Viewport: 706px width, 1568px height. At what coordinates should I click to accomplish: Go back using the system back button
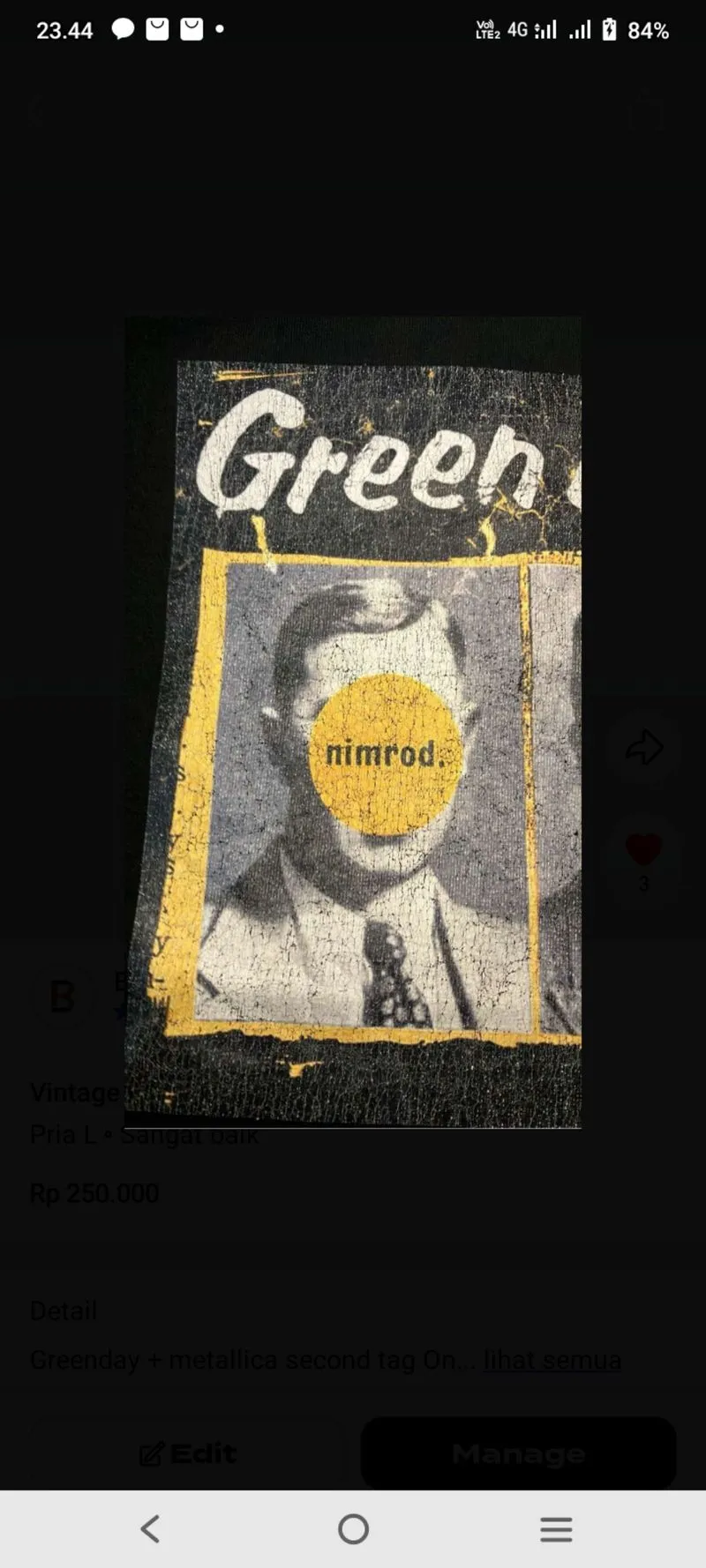pos(150,1528)
